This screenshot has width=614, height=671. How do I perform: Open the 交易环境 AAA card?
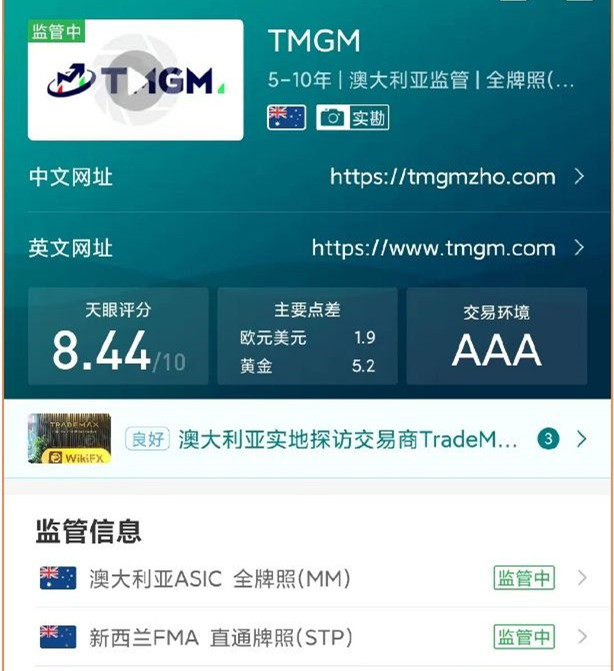[x=496, y=337]
